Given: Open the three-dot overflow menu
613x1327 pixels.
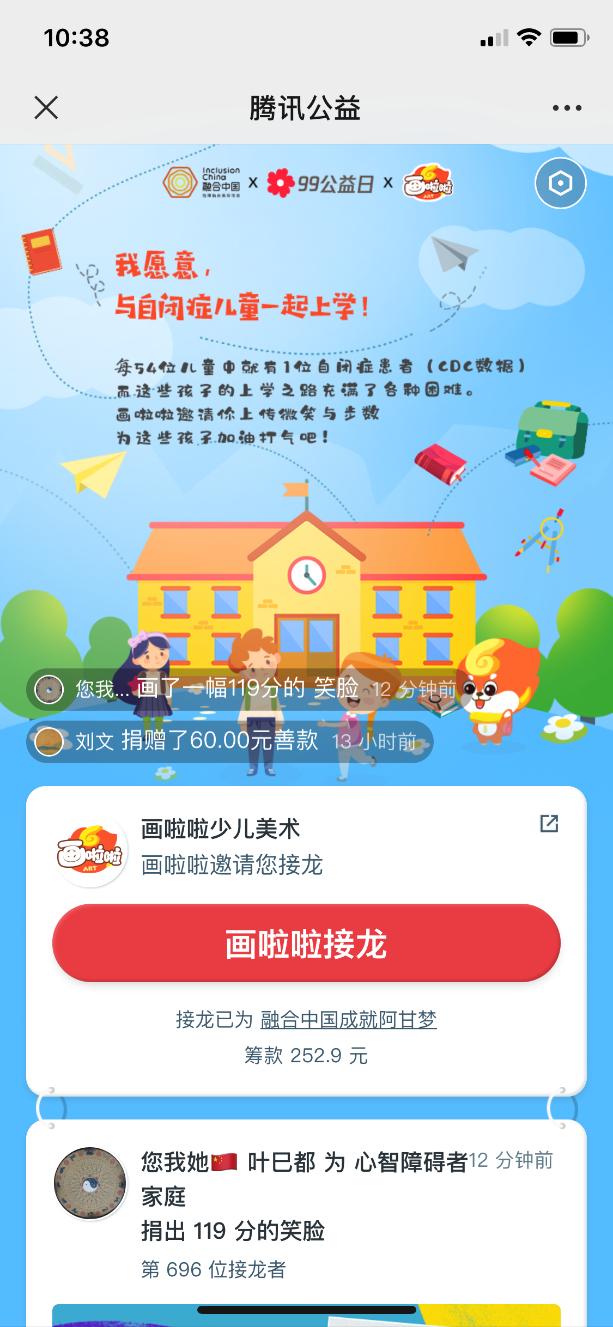Looking at the screenshot, I should click(x=566, y=108).
